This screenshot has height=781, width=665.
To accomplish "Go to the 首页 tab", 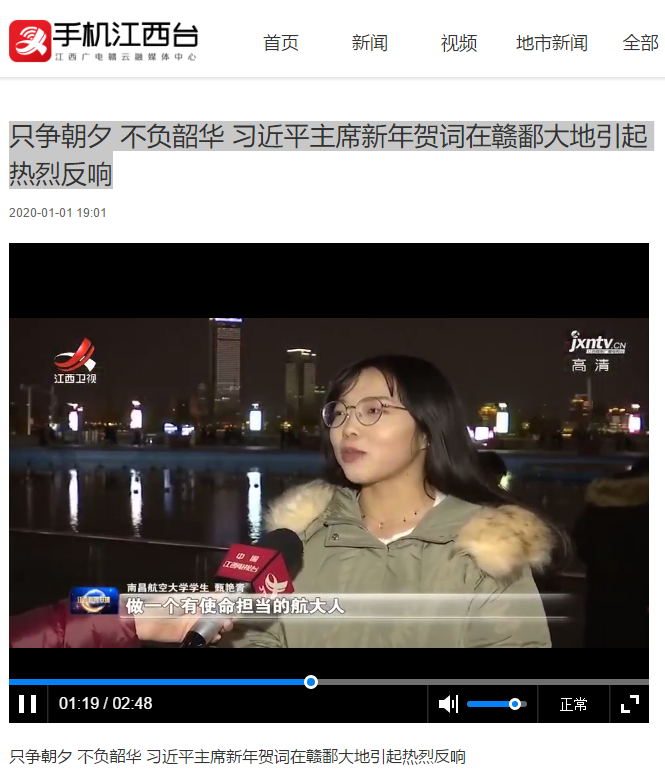I will click(x=281, y=43).
